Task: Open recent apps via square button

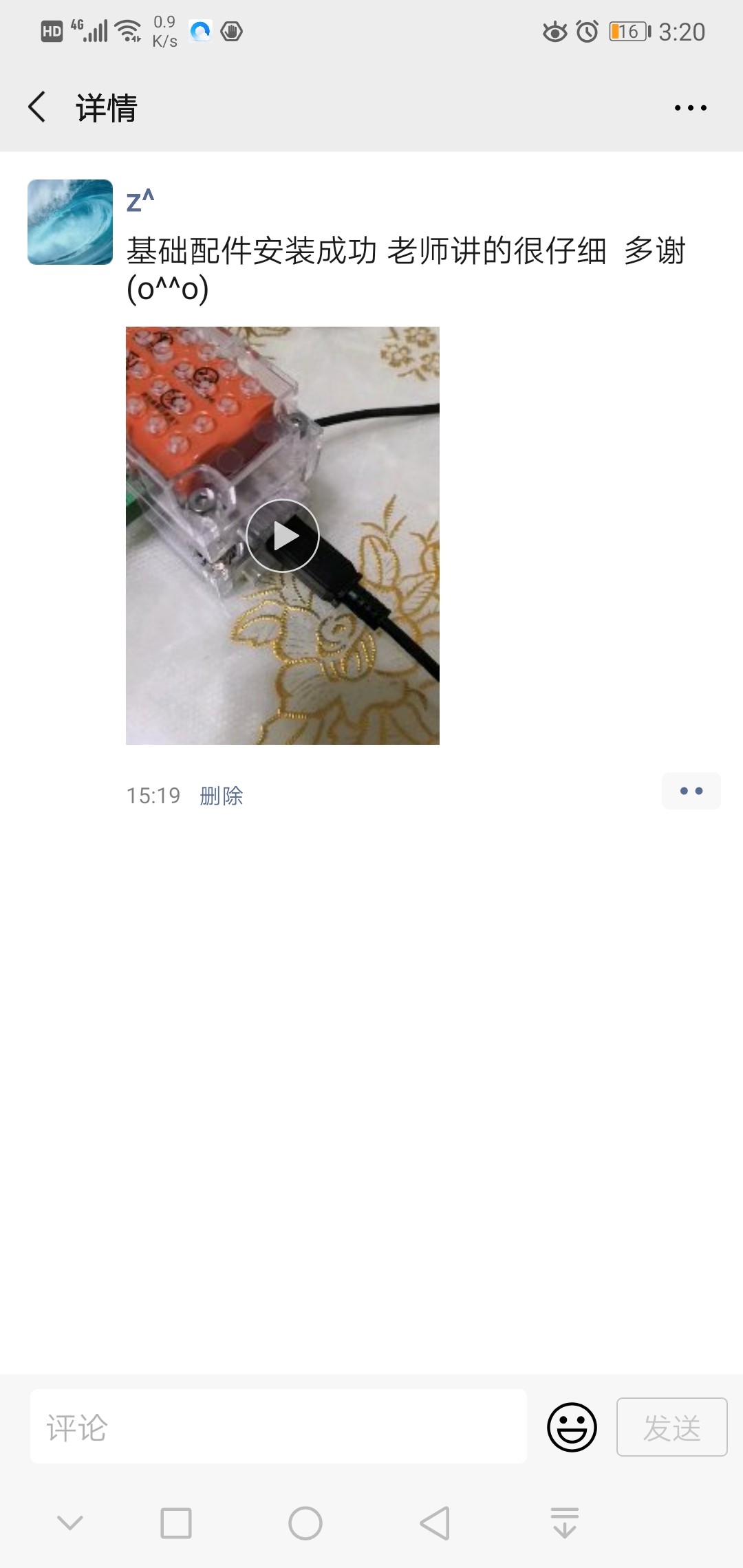Action: [x=175, y=1523]
